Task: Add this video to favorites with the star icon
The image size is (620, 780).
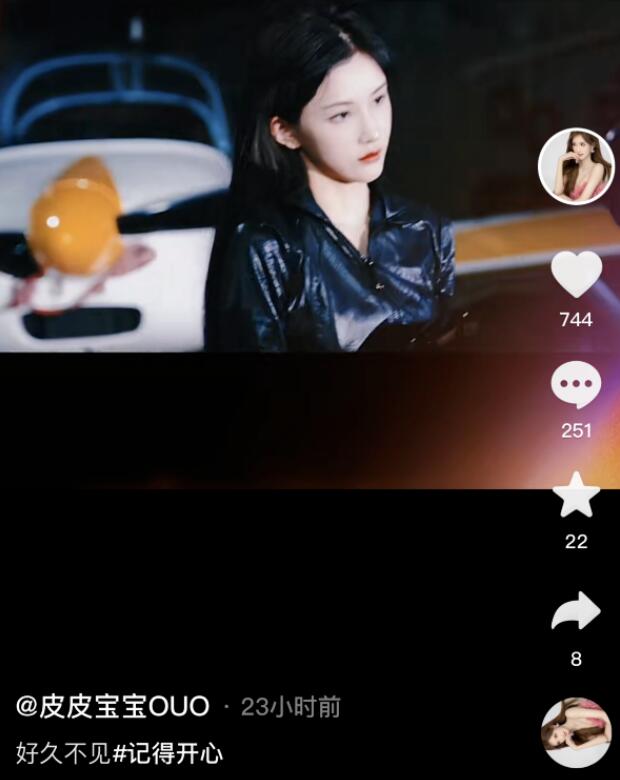Action: (577, 496)
